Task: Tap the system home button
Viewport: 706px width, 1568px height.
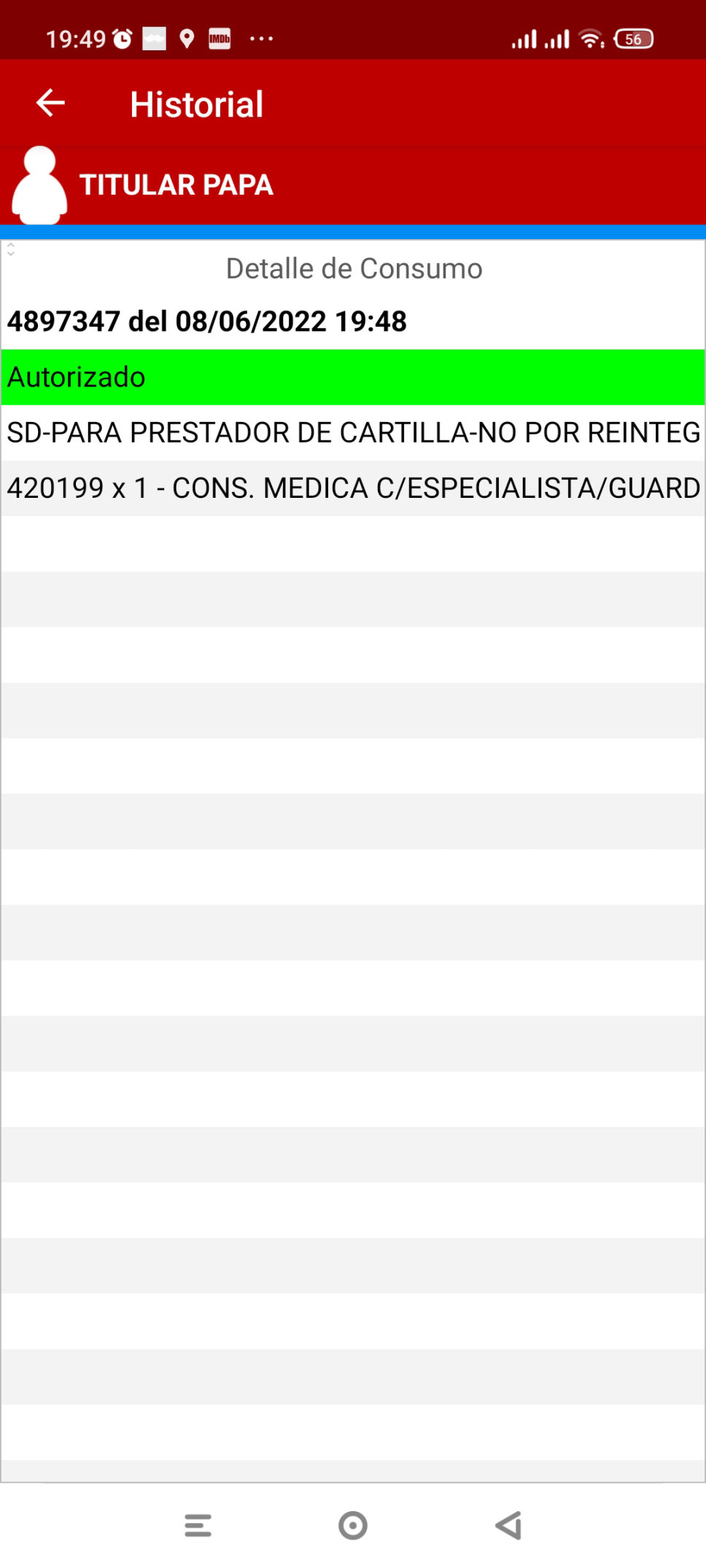Action: (353, 1525)
